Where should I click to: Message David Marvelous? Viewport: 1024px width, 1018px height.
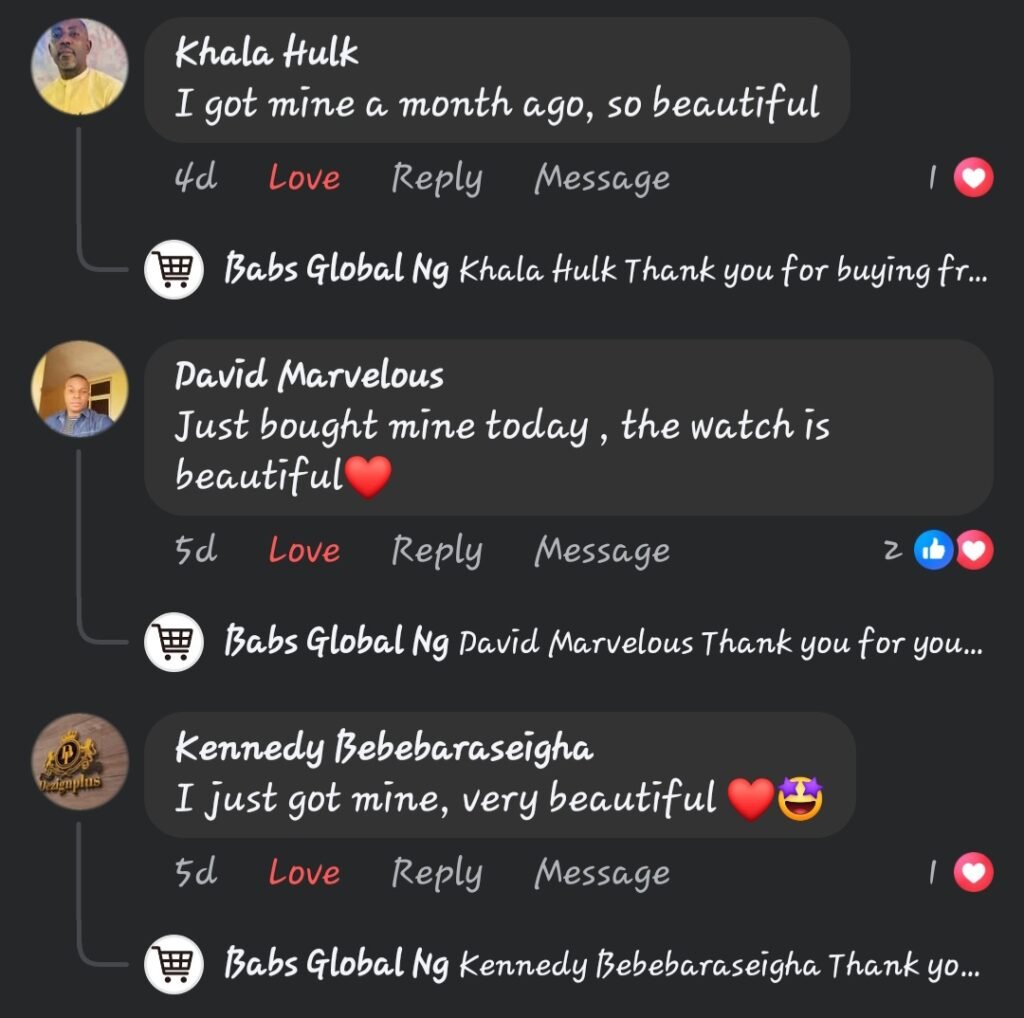click(x=602, y=551)
